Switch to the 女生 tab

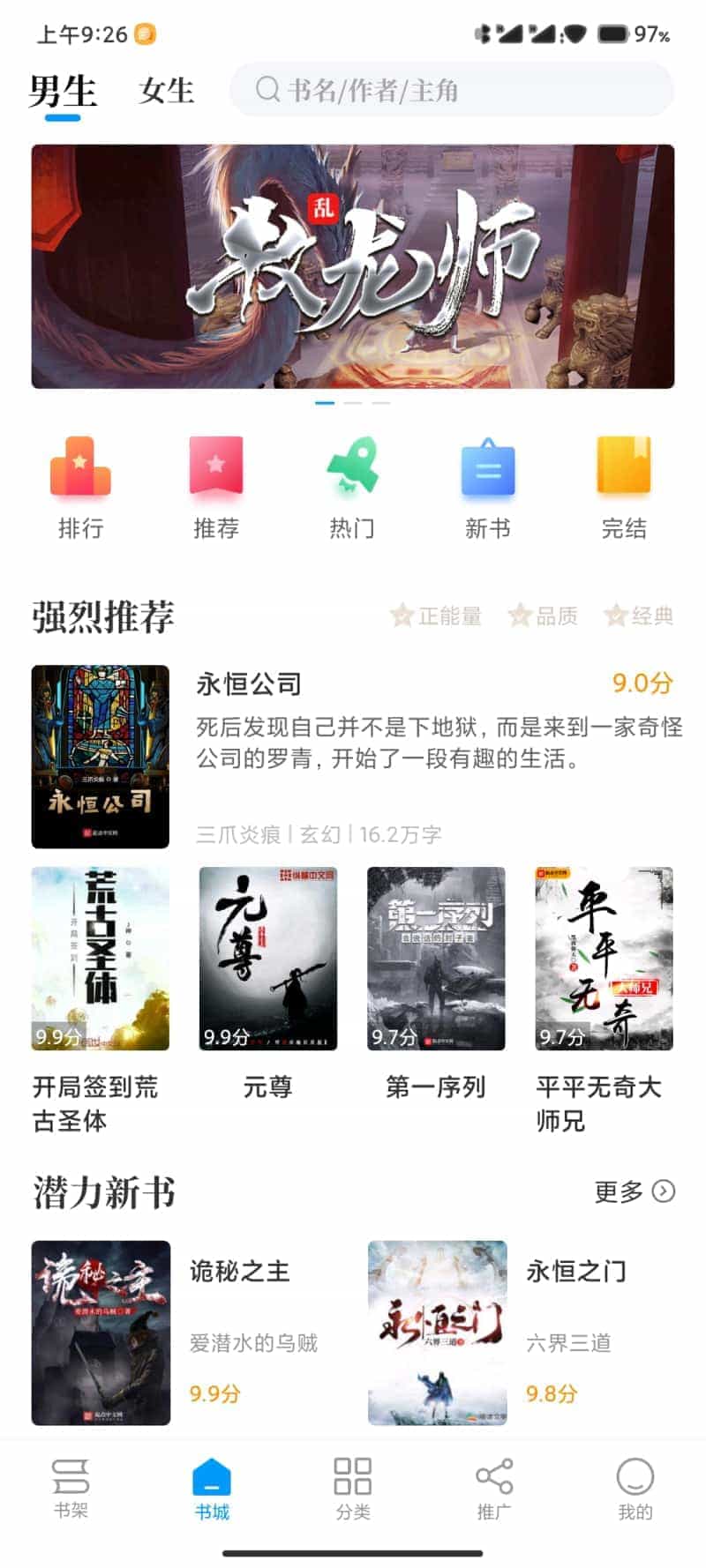coord(166,91)
